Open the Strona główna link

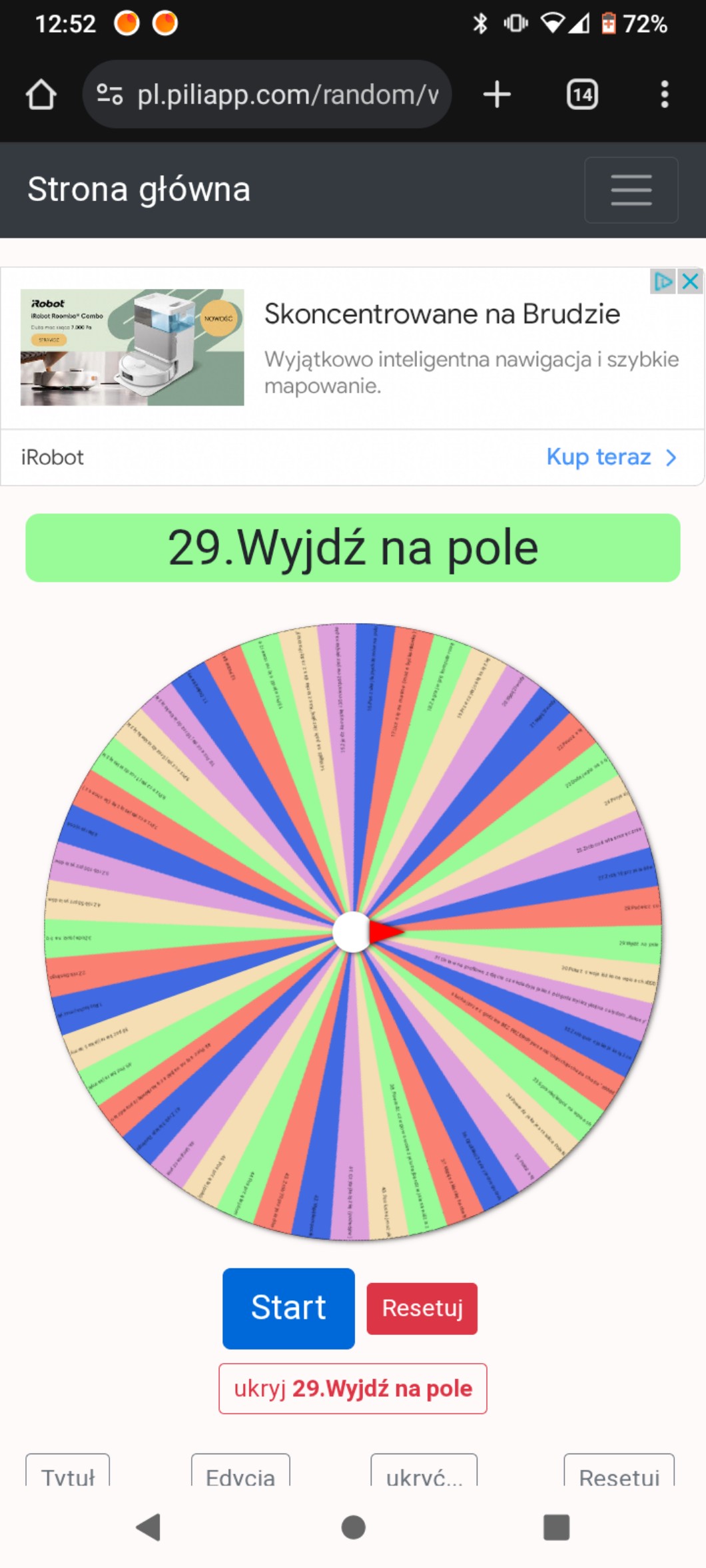(139, 190)
